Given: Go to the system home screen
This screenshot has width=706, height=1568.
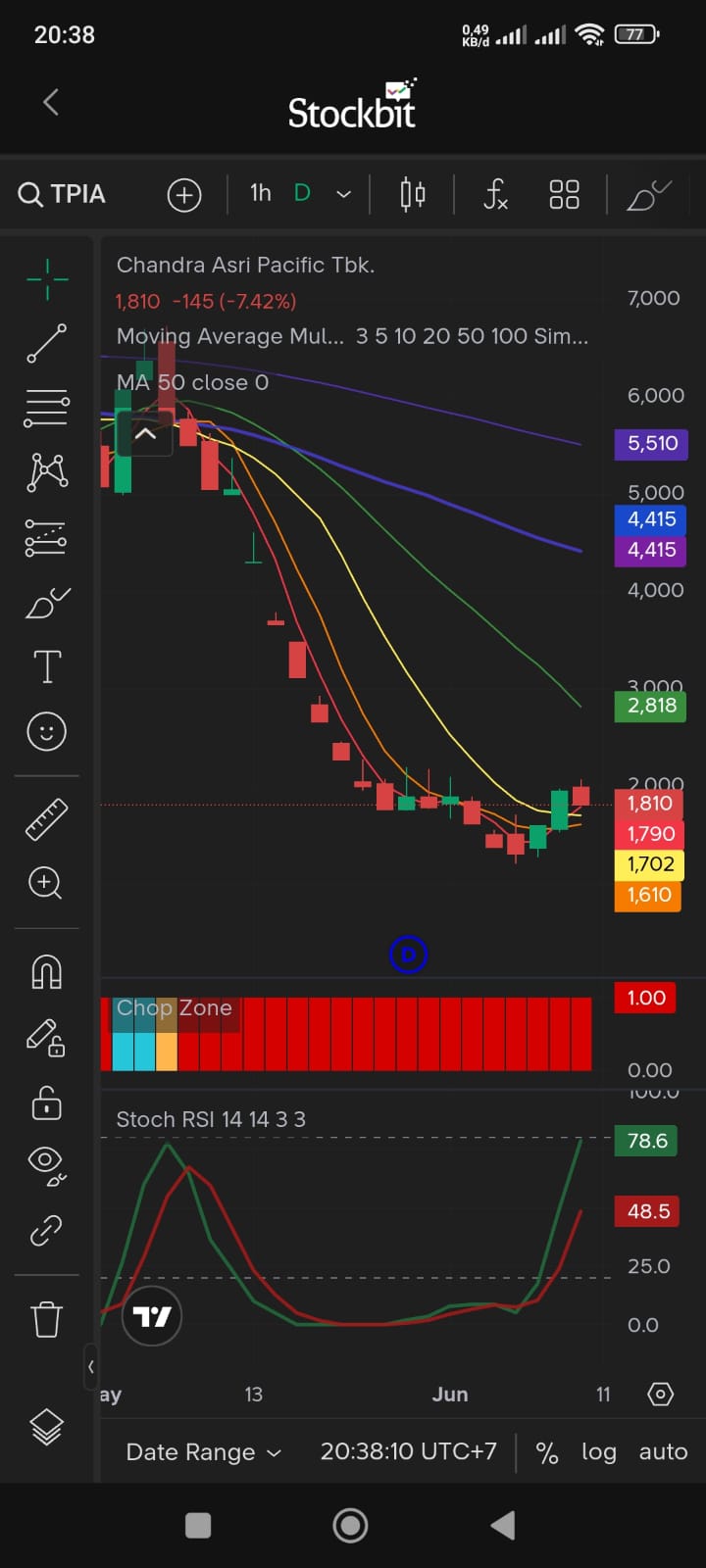Looking at the screenshot, I should click(x=350, y=1525).
